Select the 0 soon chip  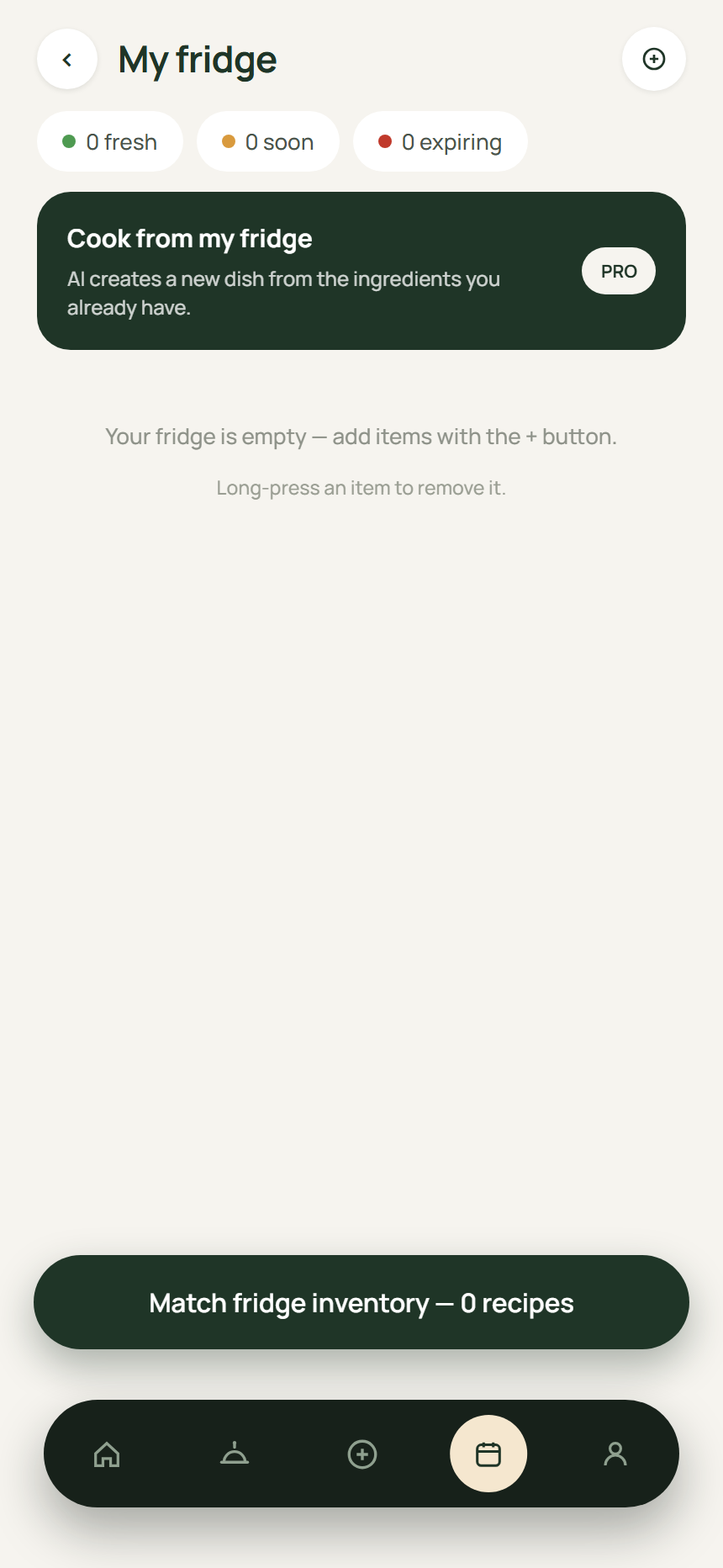tap(268, 141)
